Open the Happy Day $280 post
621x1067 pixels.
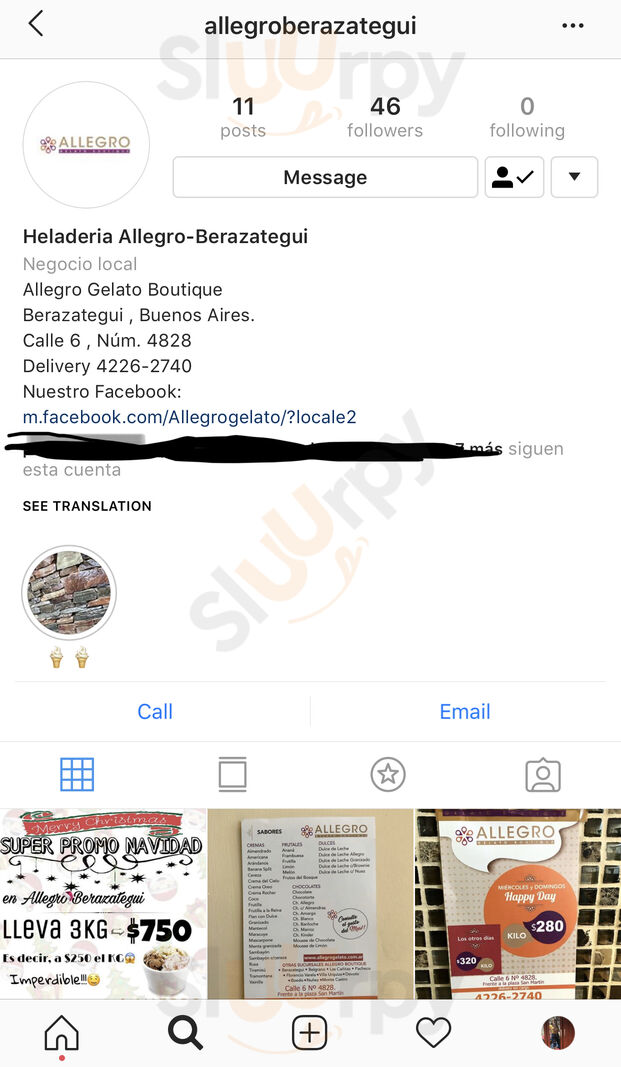(x=518, y=903)
